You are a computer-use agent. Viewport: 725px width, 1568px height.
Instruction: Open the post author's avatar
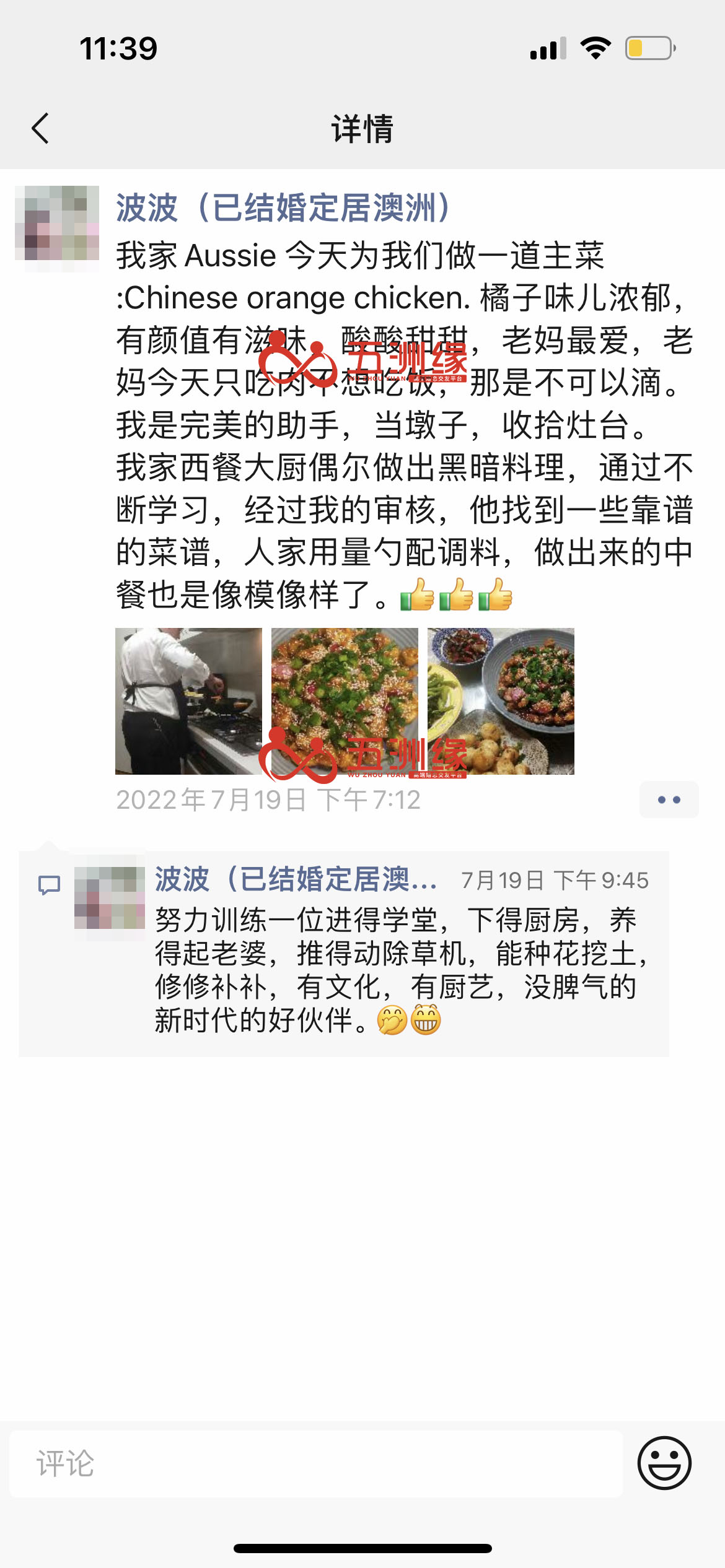click(57, 228)
